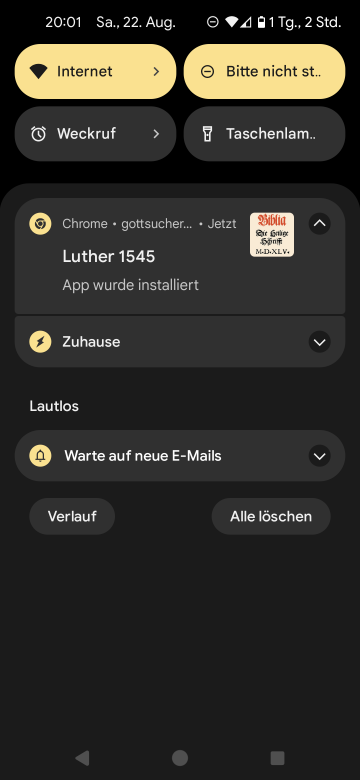Image resolution: width=360 pixels, height=780 pixels.
Task: Open notification Verlauf
Action: (72, 516)
